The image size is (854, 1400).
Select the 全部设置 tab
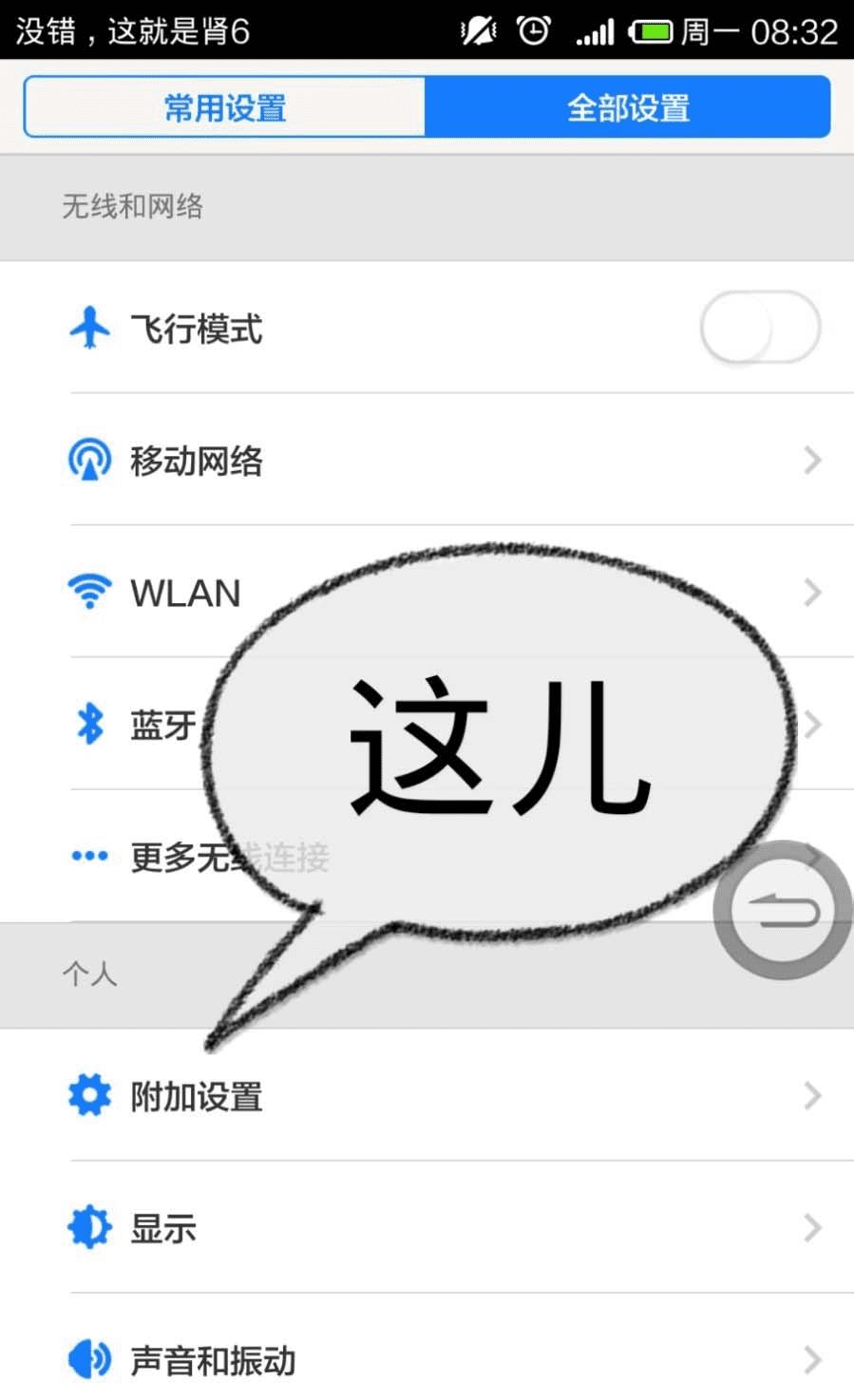pyautogui.click(x=628, y=107)
